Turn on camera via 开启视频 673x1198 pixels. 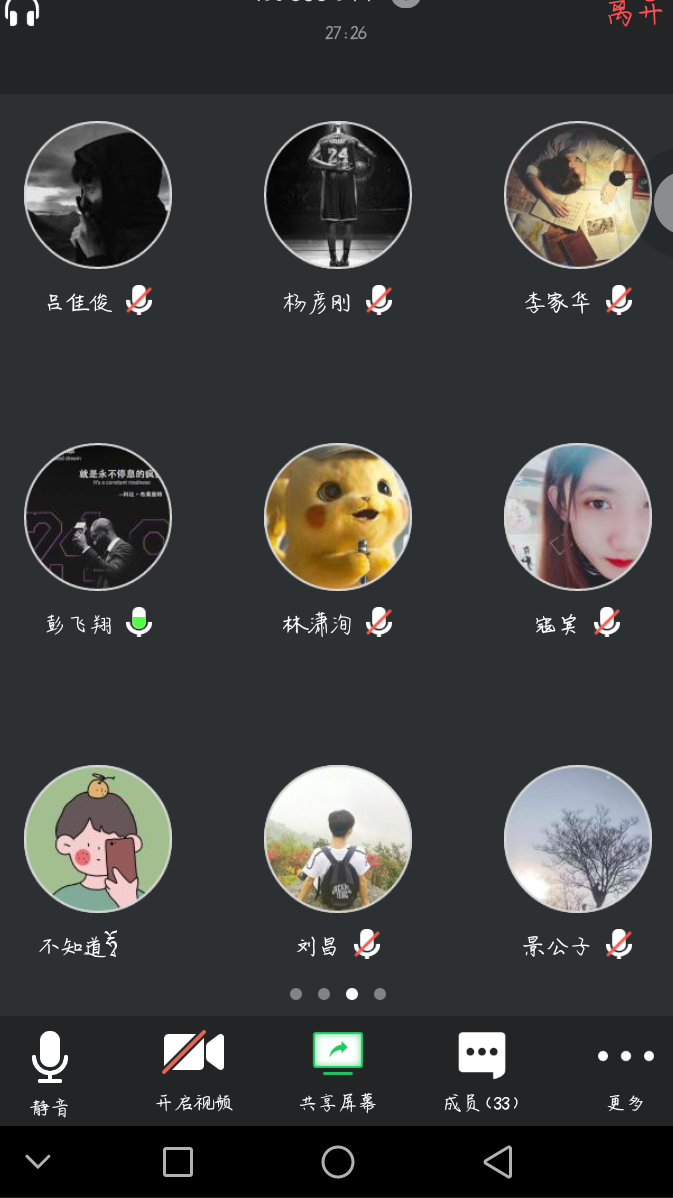point(194,1070)
